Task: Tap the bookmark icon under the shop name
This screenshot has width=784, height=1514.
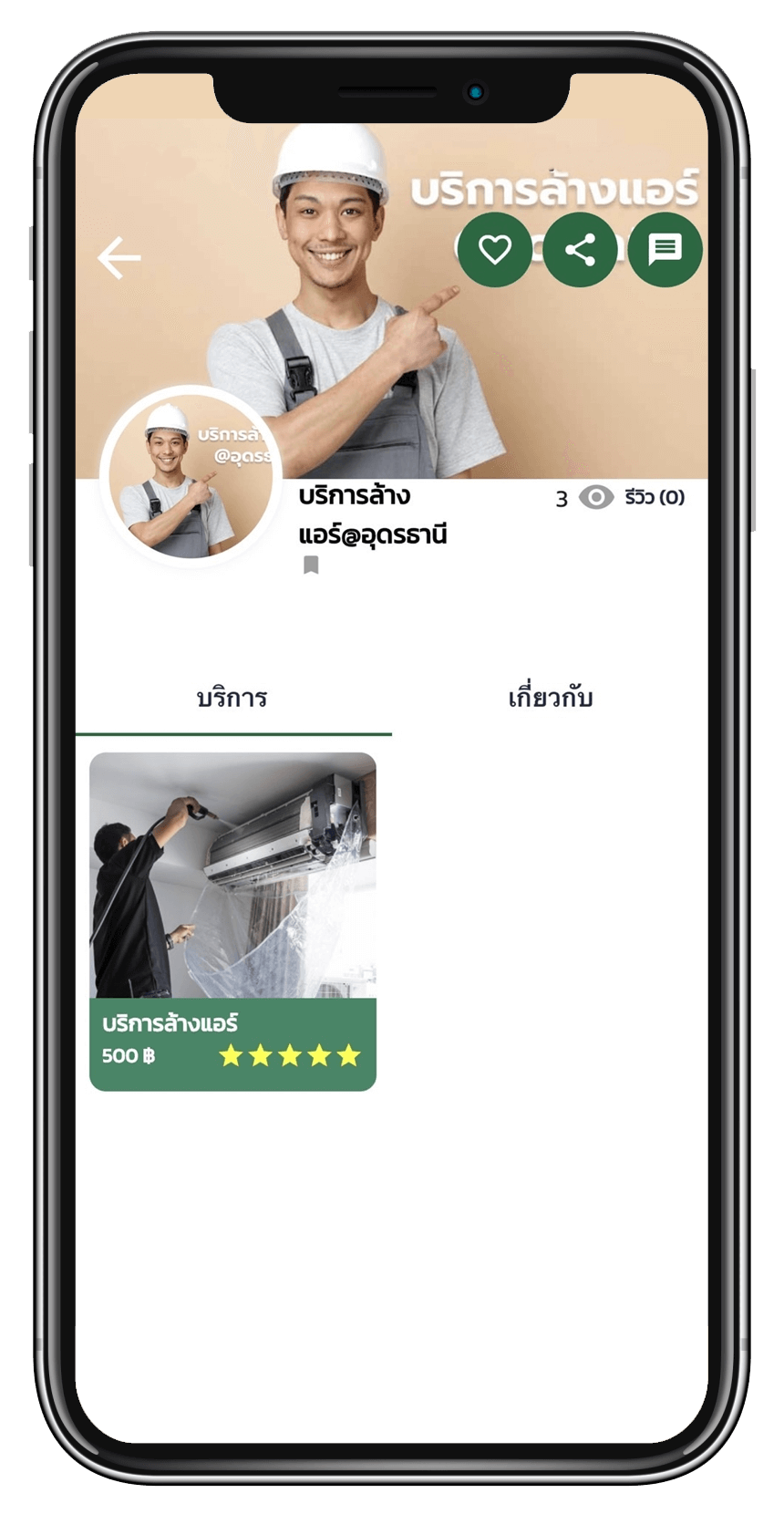Action: (311, 565)
